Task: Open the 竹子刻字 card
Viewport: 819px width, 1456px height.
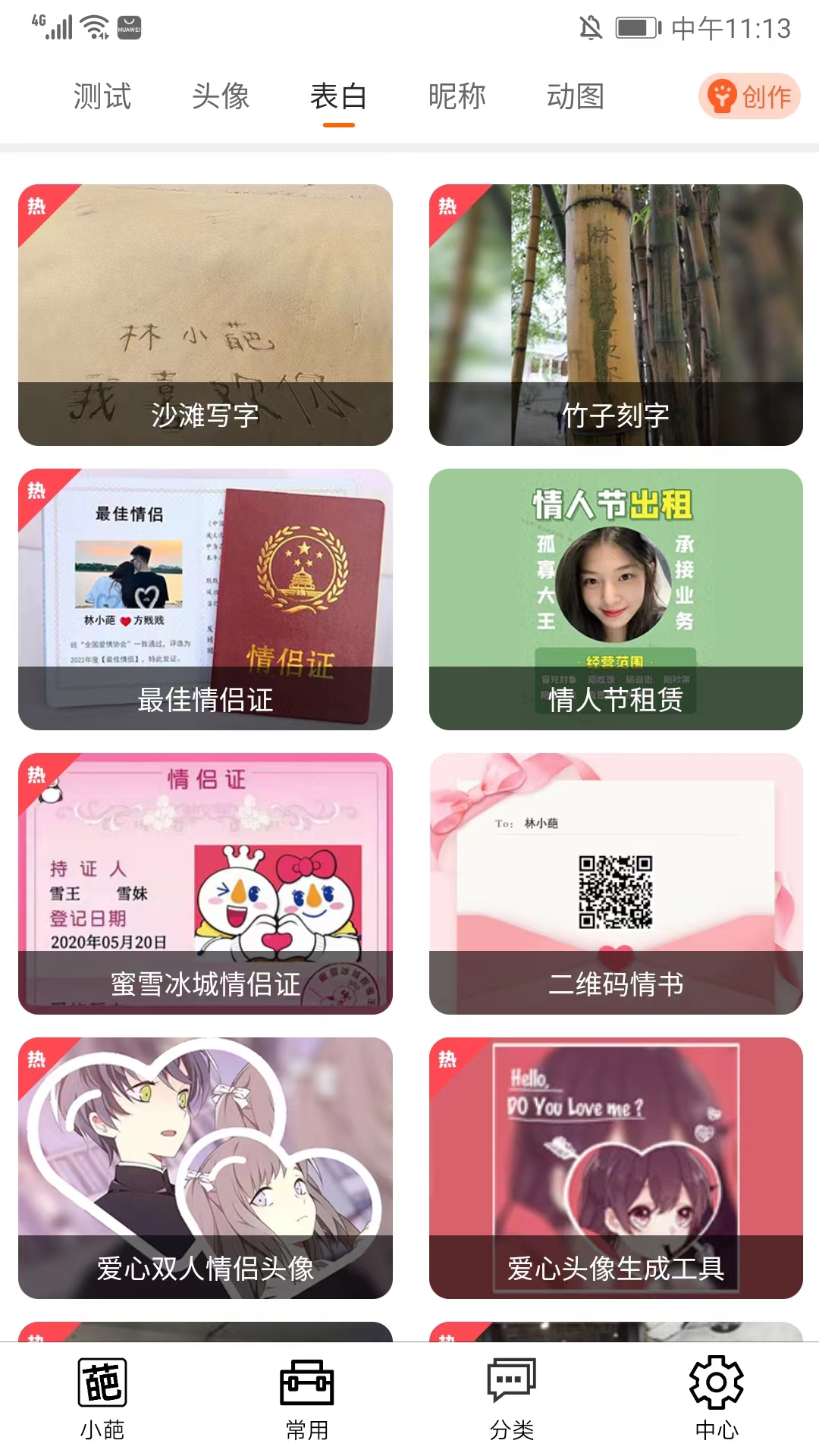Action: pyautogui.click(x=616, y=315)
